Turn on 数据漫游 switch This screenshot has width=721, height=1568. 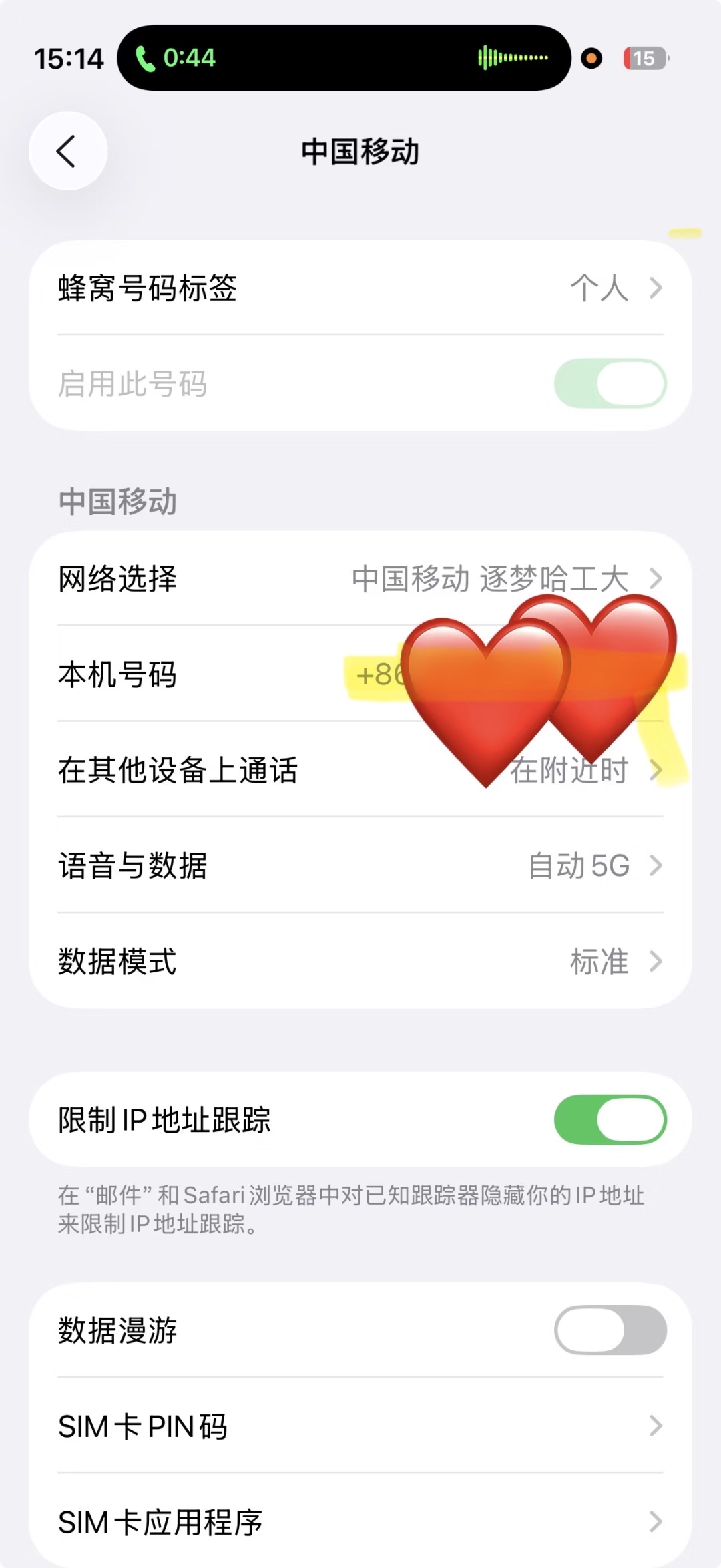point(610,1330)
